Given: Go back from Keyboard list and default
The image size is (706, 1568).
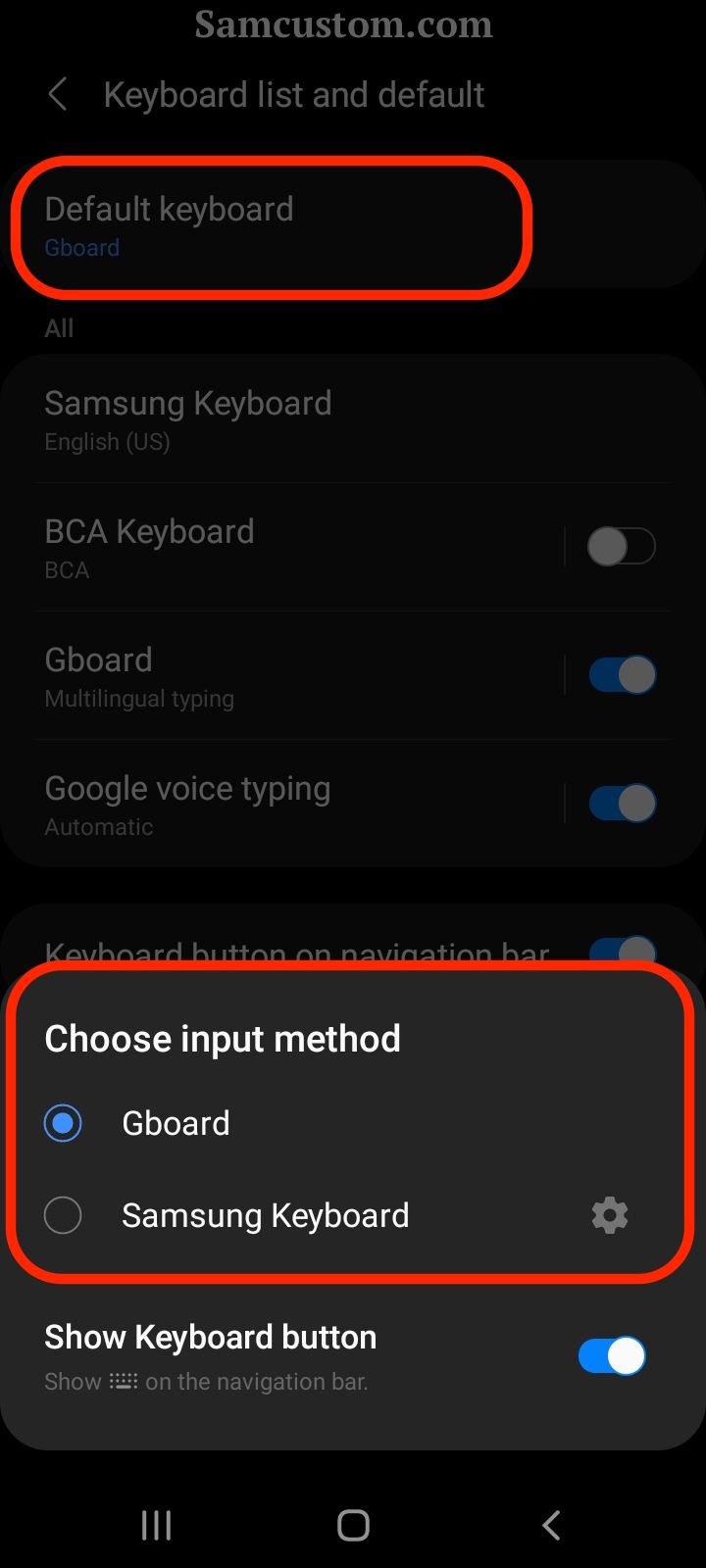Looking at the screenshot, I should point(58,95).
